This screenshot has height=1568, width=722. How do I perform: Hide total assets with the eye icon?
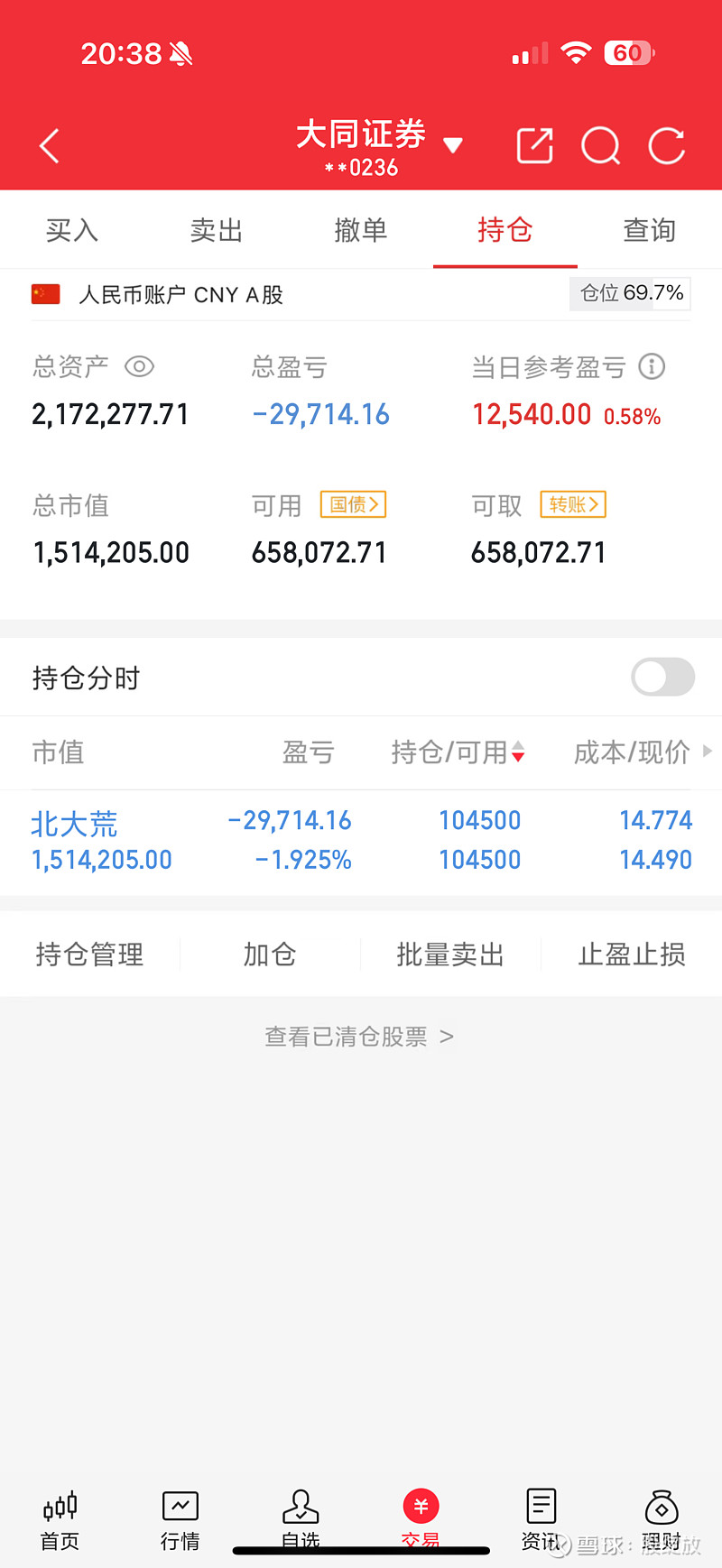[x=140, y=366]
